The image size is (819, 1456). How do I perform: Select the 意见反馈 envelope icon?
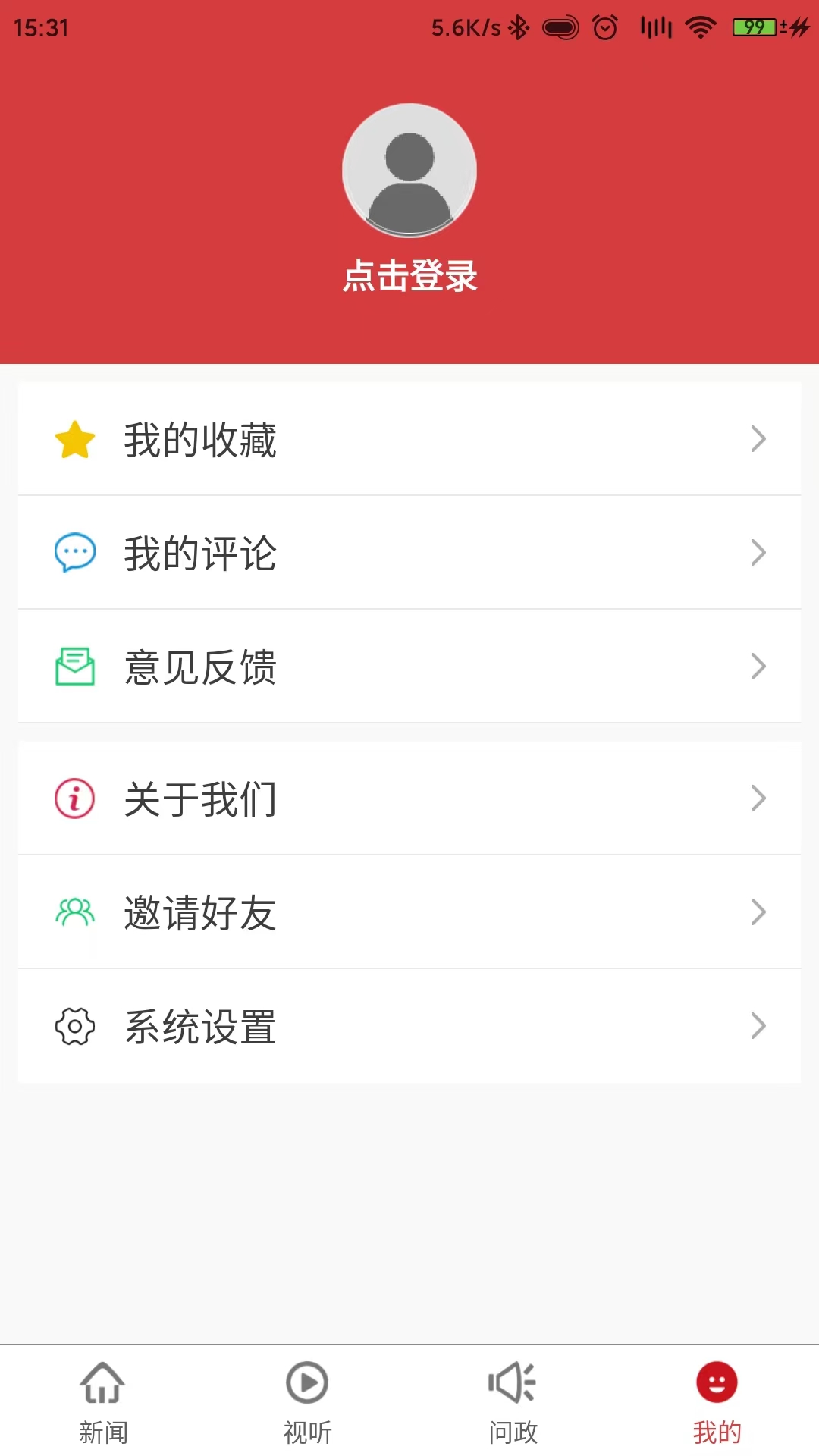point(73,667)
